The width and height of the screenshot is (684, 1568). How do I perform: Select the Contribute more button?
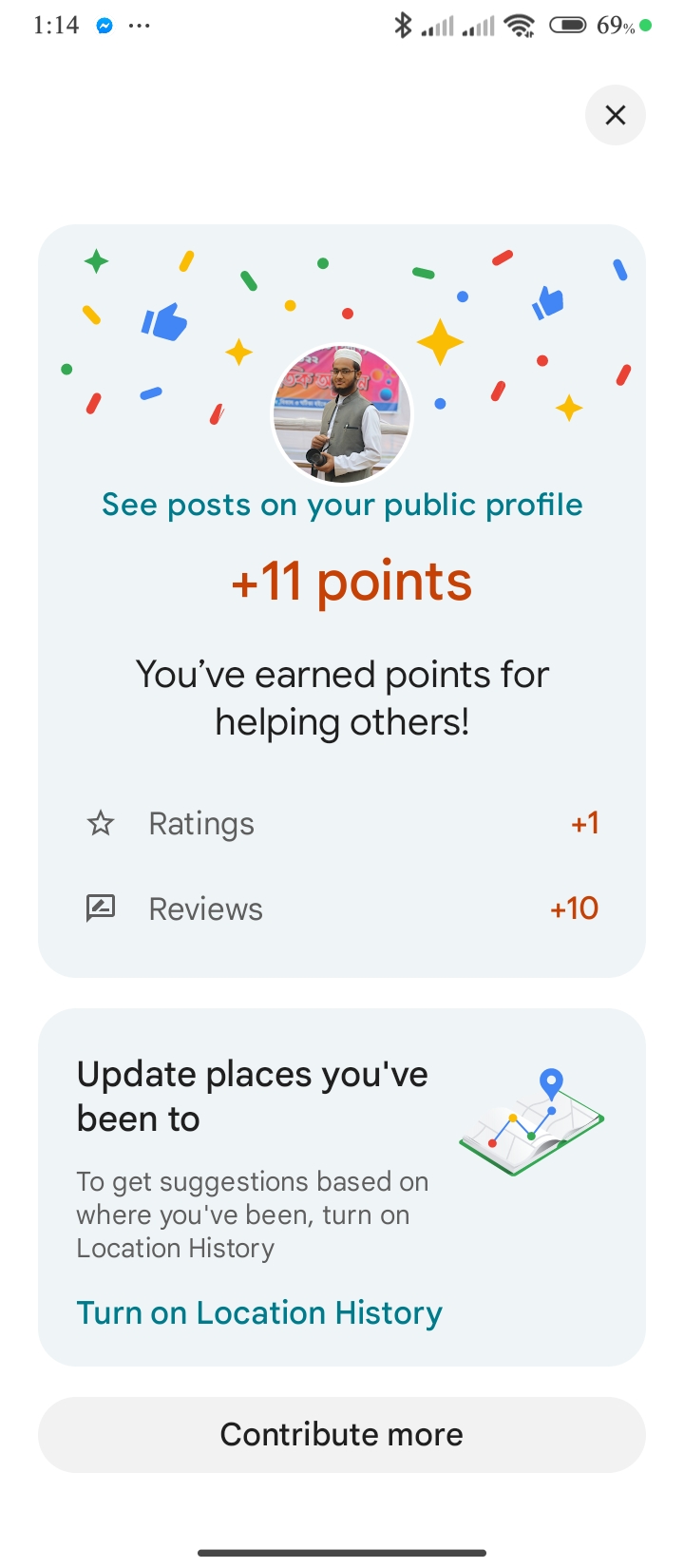[x=342, y=1434]
